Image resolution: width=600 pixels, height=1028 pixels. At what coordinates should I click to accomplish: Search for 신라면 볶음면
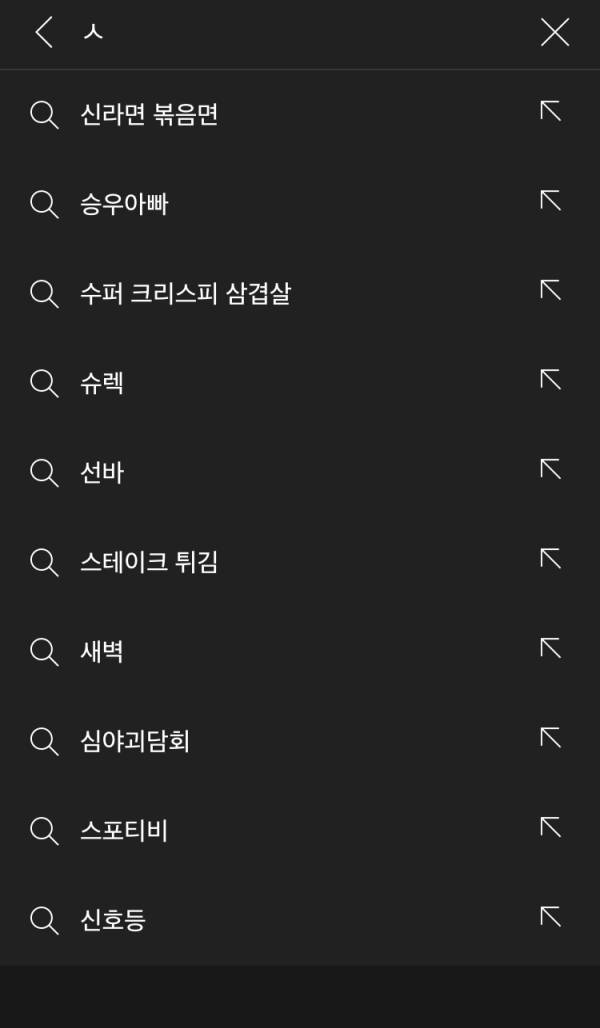tap(149, 115)
